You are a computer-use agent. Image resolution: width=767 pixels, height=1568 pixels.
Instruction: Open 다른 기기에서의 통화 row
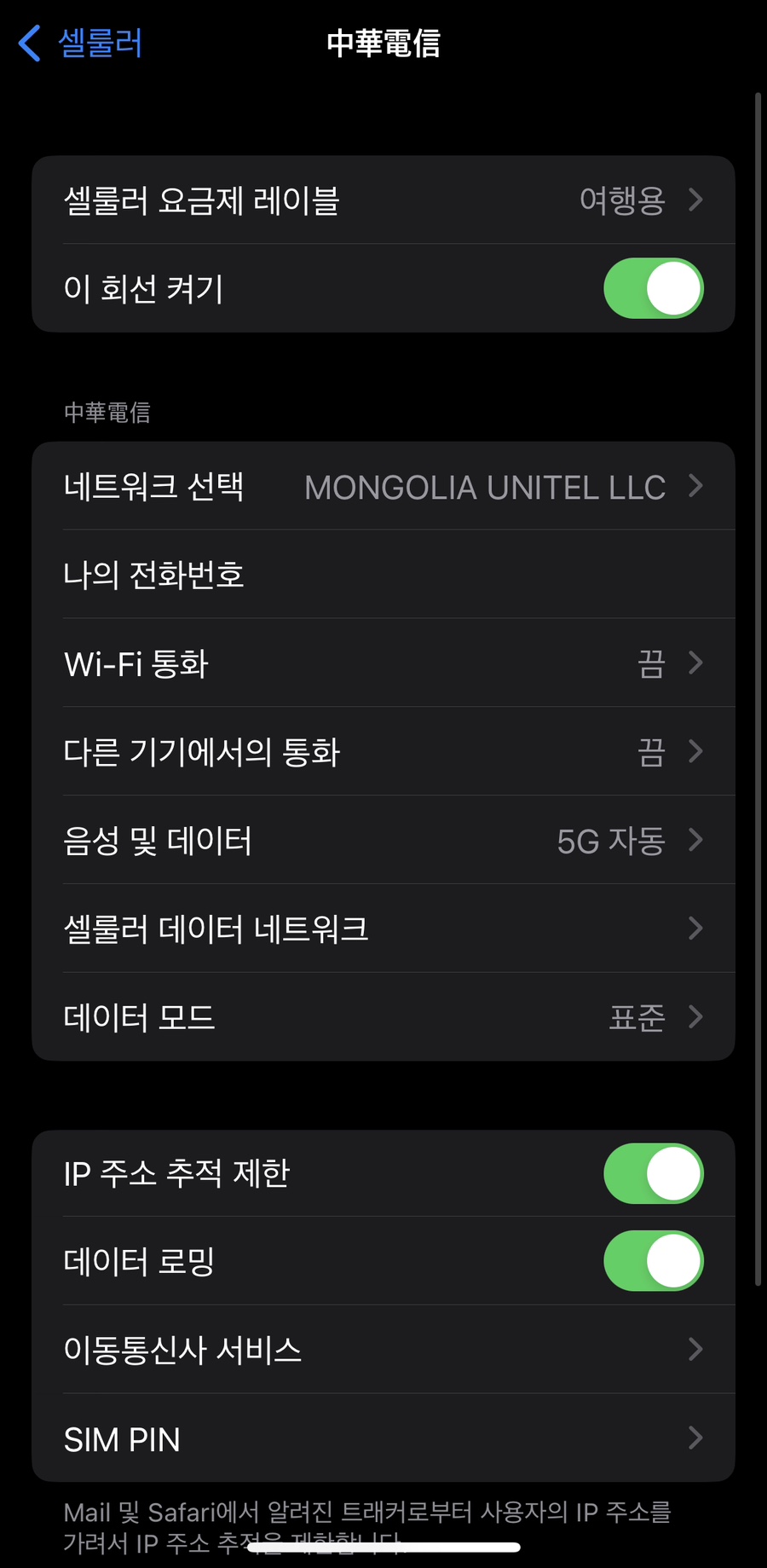383,751
